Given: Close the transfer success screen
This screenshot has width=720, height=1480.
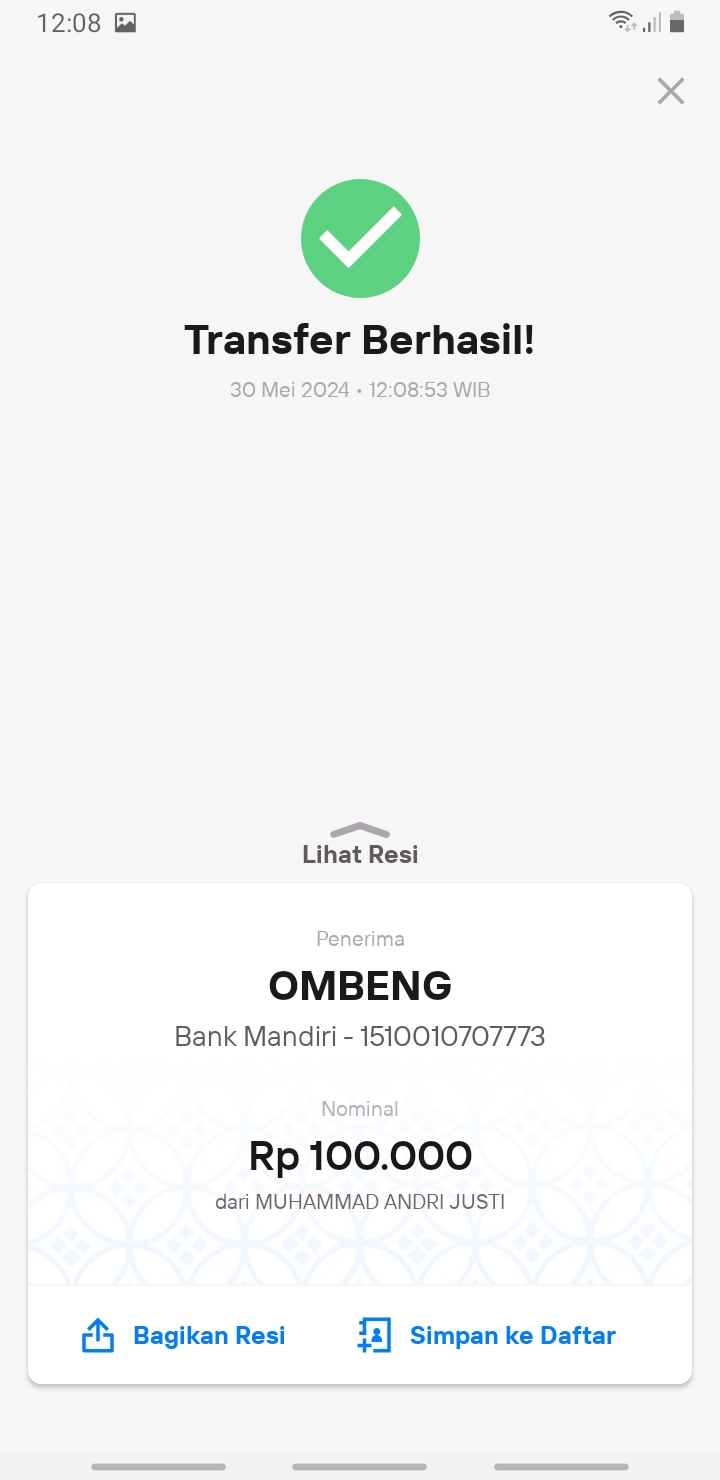Looking at the screenshot, I should point(670,91).
